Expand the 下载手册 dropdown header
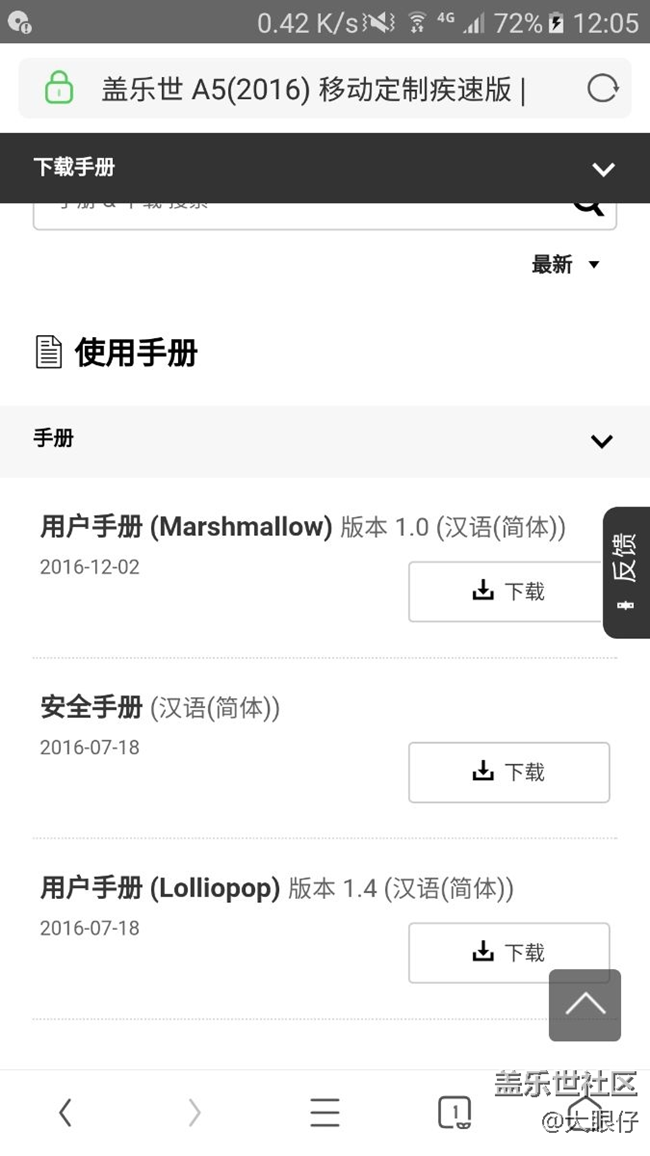 point(603,169)
